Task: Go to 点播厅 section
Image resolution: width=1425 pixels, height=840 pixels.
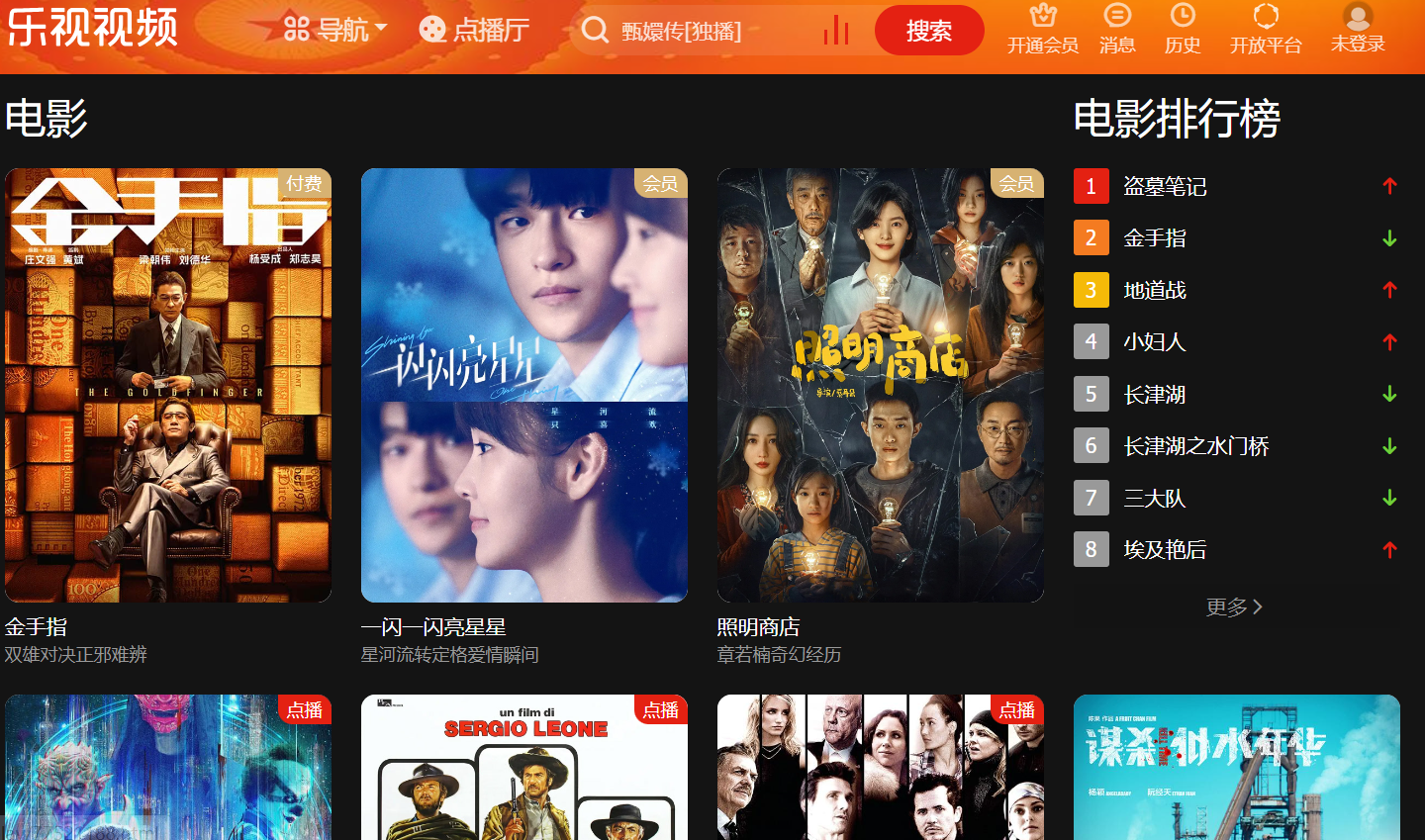Action: 474,30
